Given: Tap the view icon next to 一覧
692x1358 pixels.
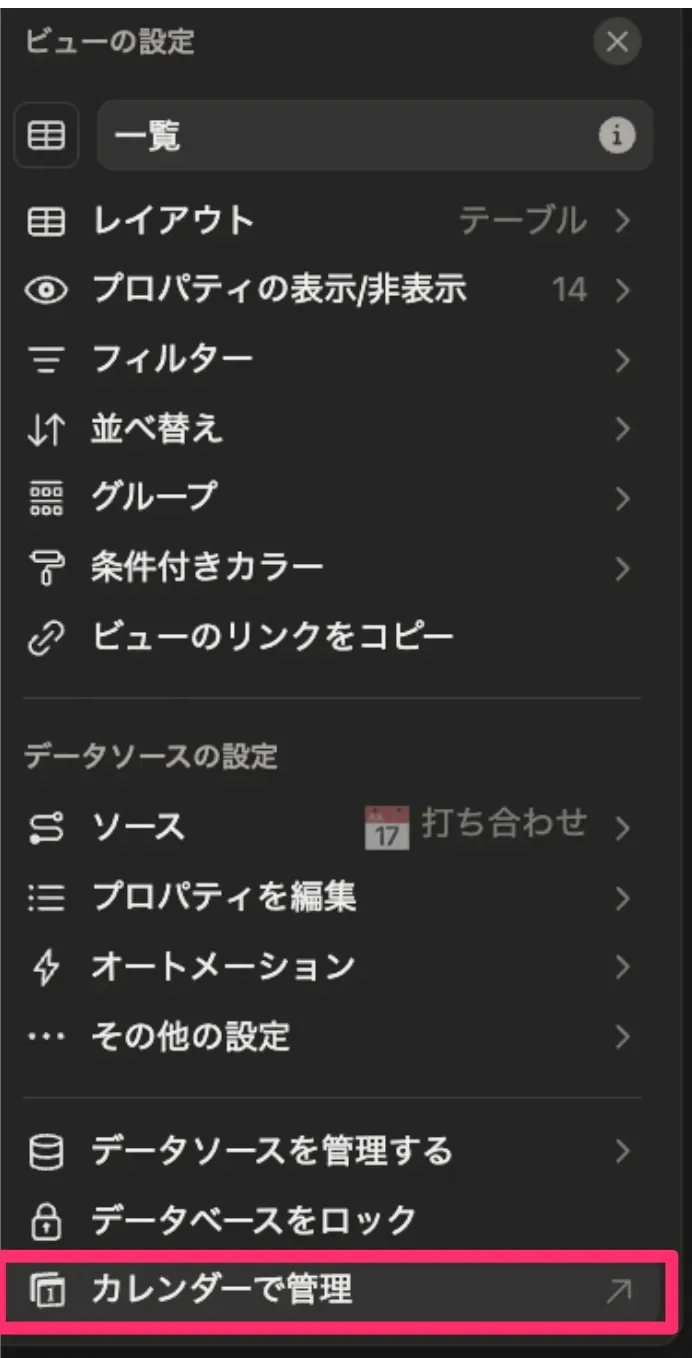Looking at the screenshot, I should 46,135.
